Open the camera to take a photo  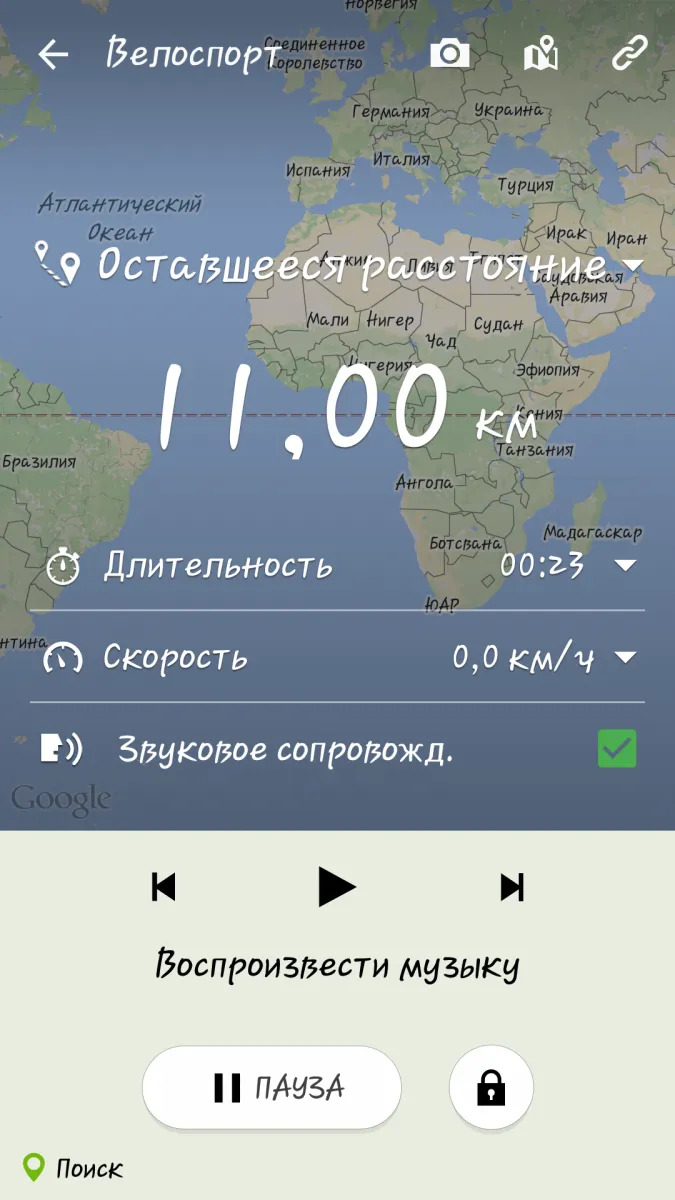pyautogui.click(x=450, y=54)
